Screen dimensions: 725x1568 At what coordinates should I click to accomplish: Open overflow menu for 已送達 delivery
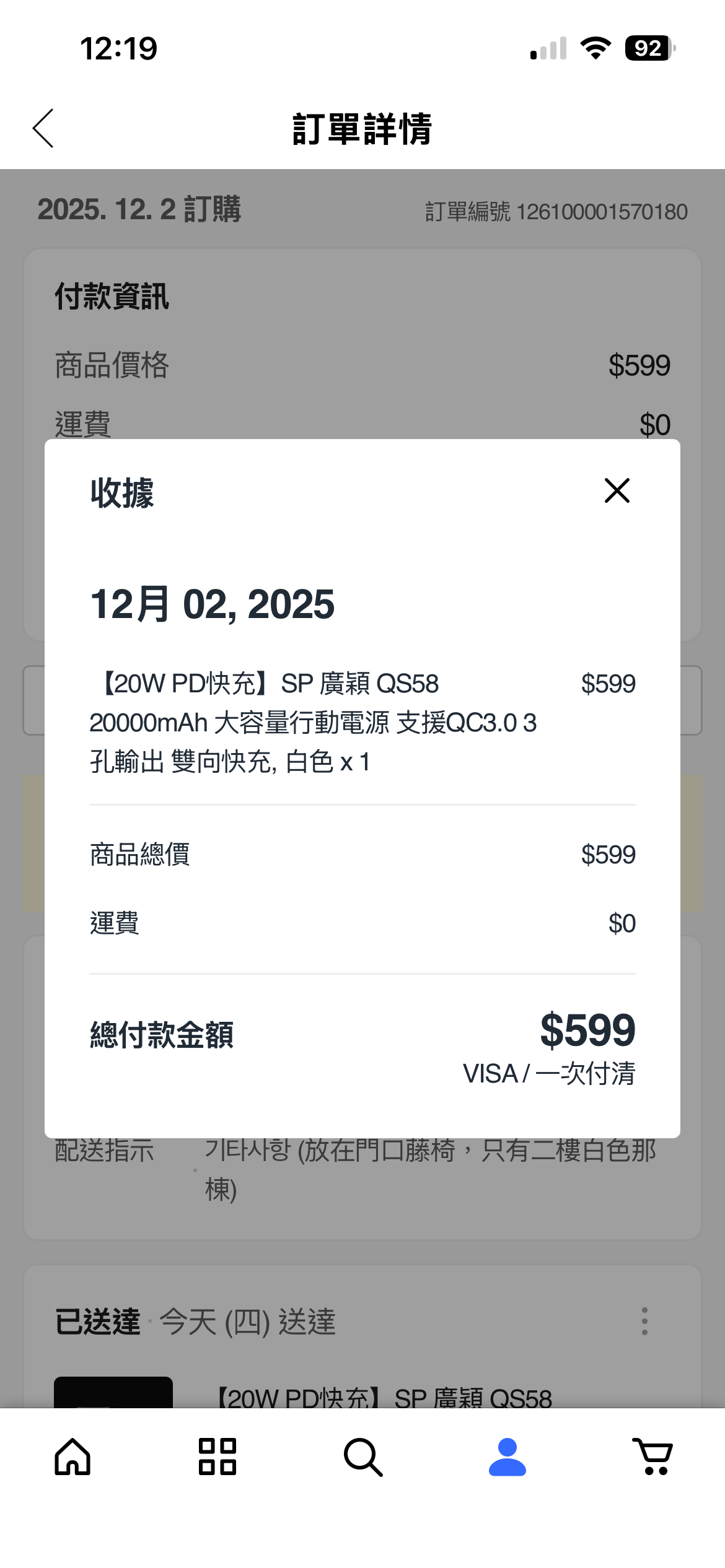[644, 1322]
